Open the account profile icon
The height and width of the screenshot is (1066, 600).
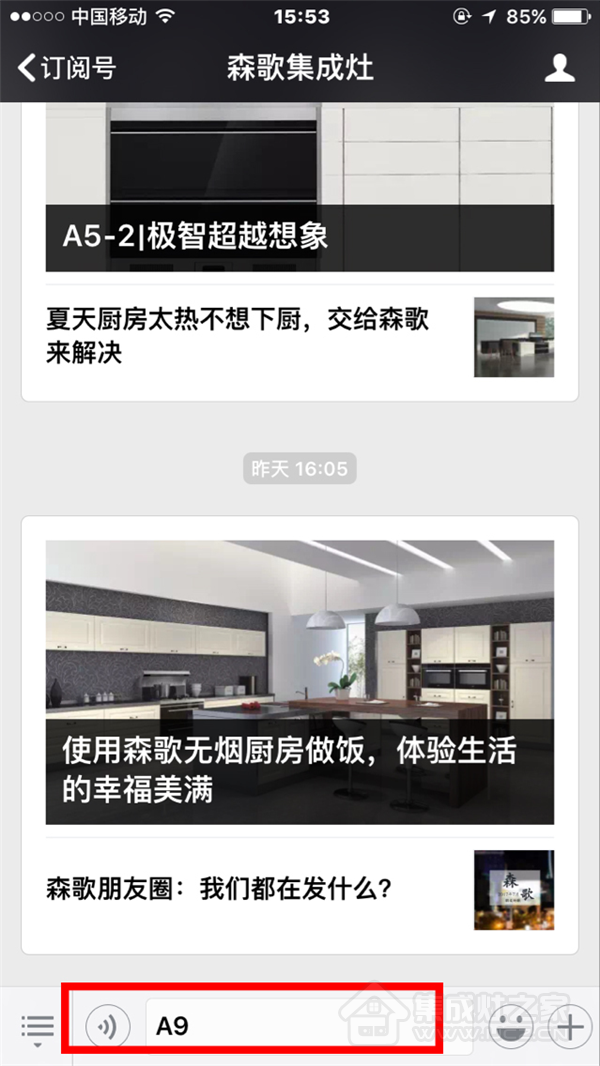coord(559,69)
